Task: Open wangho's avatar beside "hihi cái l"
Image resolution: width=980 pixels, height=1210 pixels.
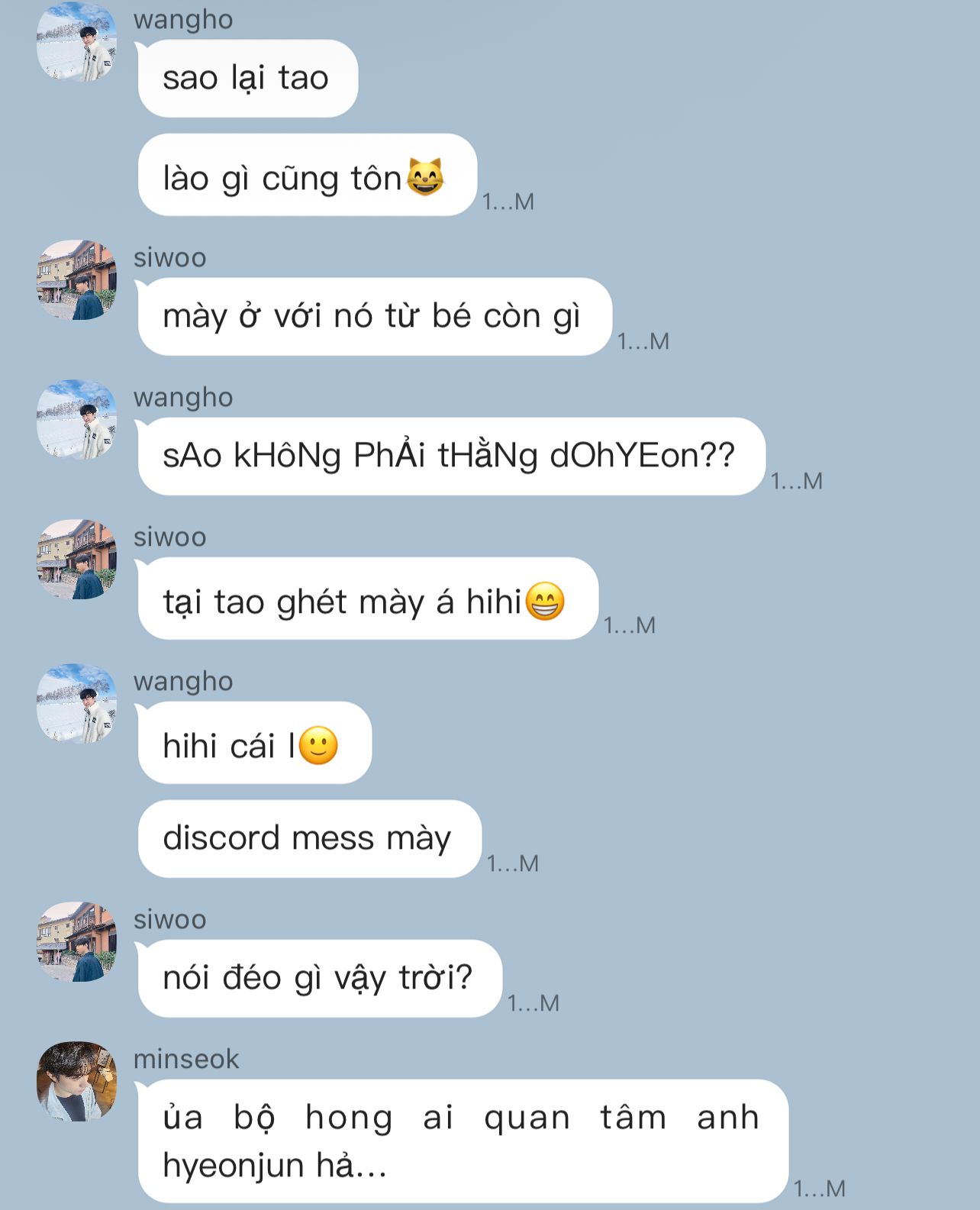Action: point(76,703)
